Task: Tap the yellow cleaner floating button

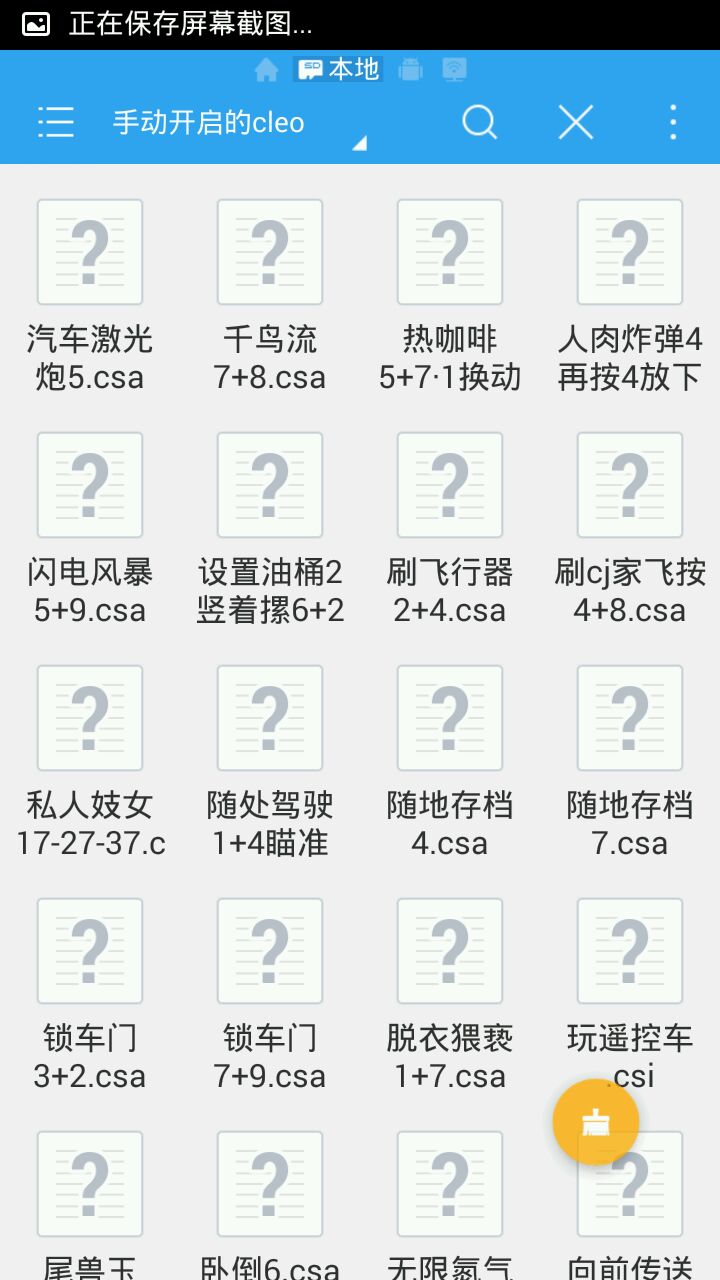Action: [596, 1122]
